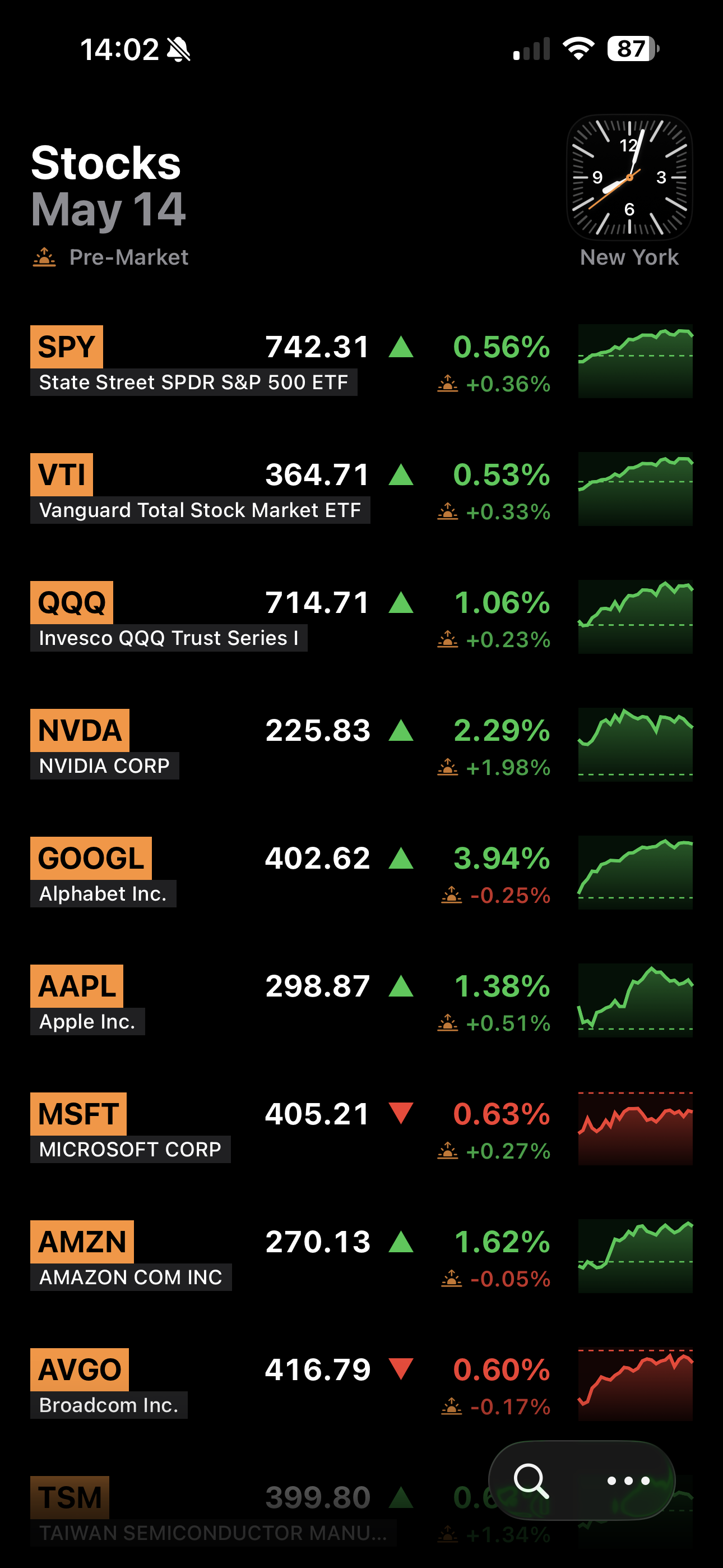Toggle the SPY 0.56% change display
The image size is (723, 1568).
click(502, 347)
